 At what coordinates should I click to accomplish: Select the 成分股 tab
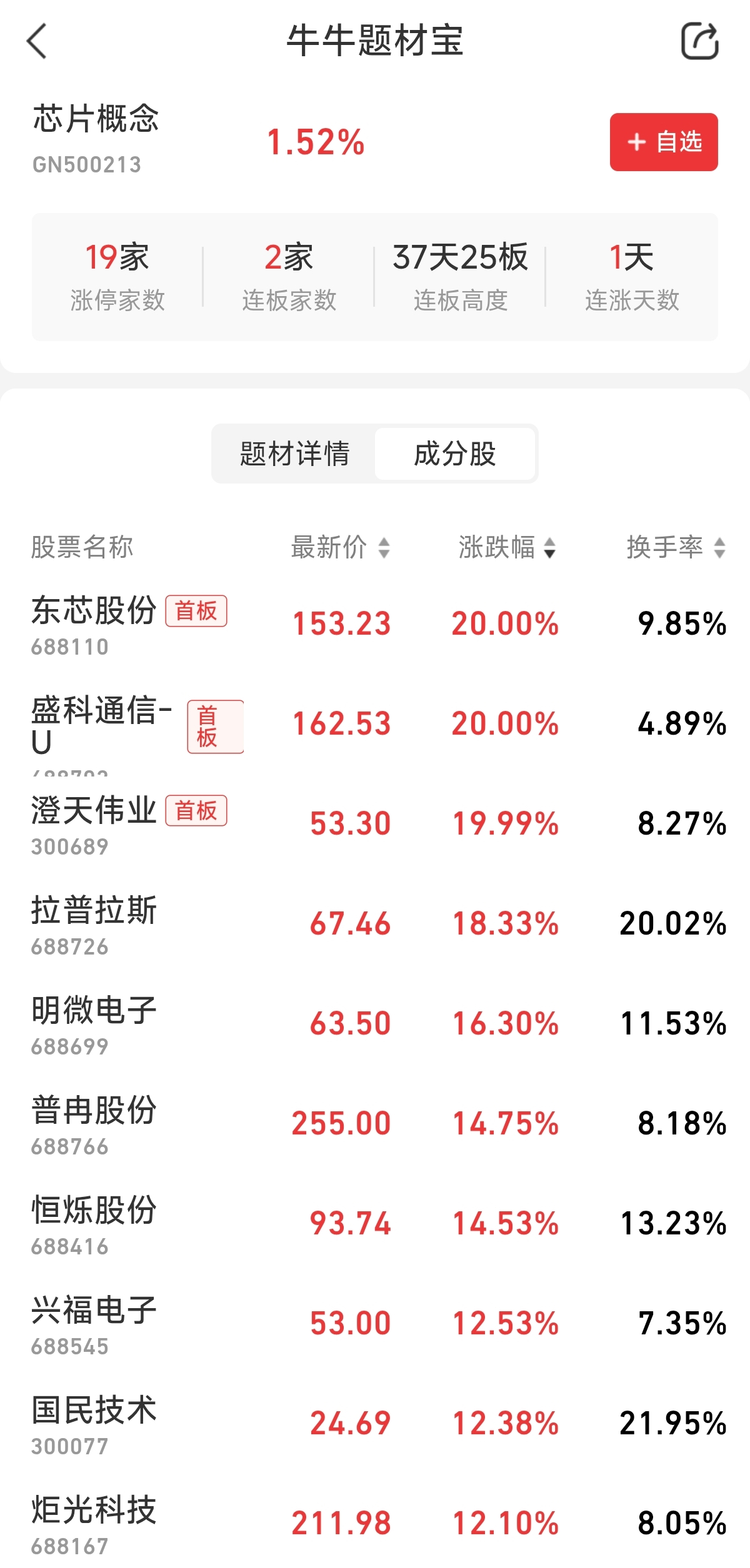coord(455,454)
